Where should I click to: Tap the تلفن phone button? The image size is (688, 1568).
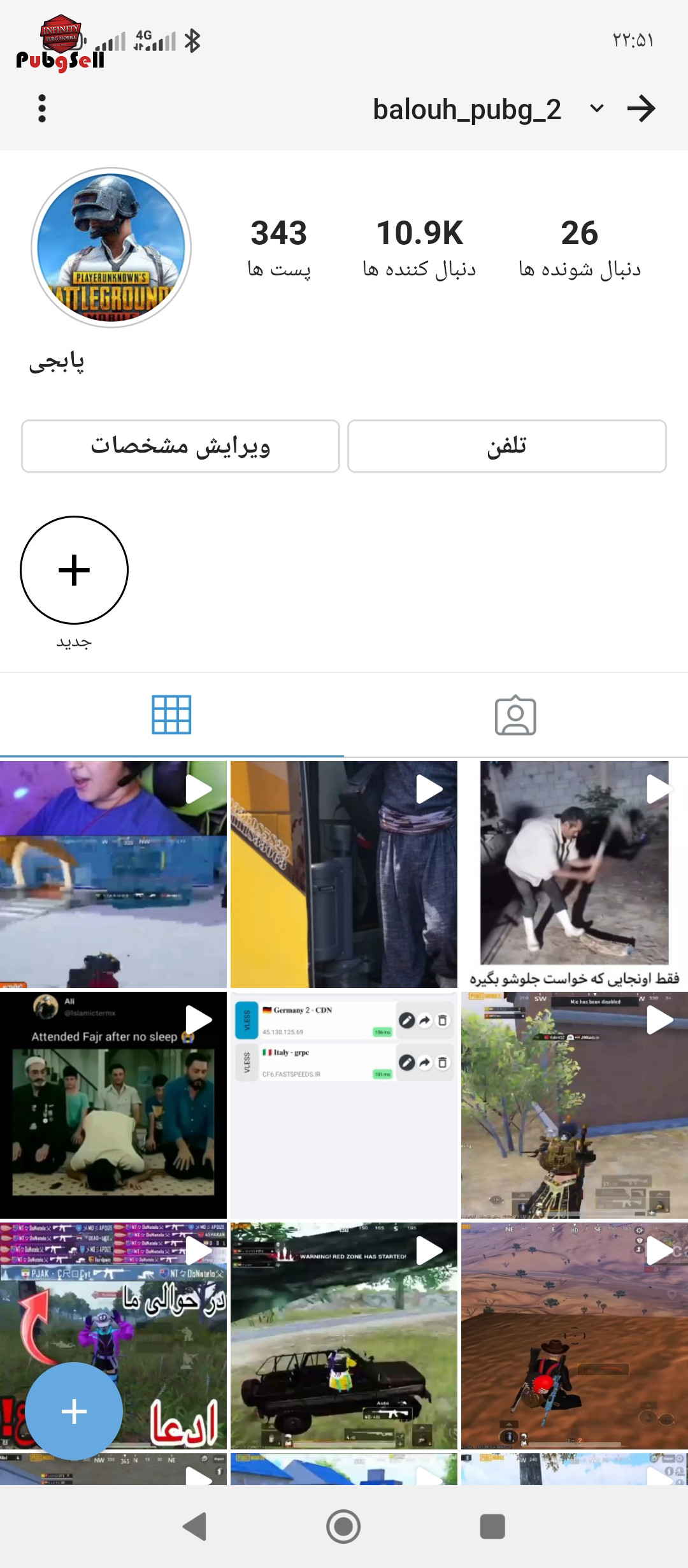(x=507, y=446)
